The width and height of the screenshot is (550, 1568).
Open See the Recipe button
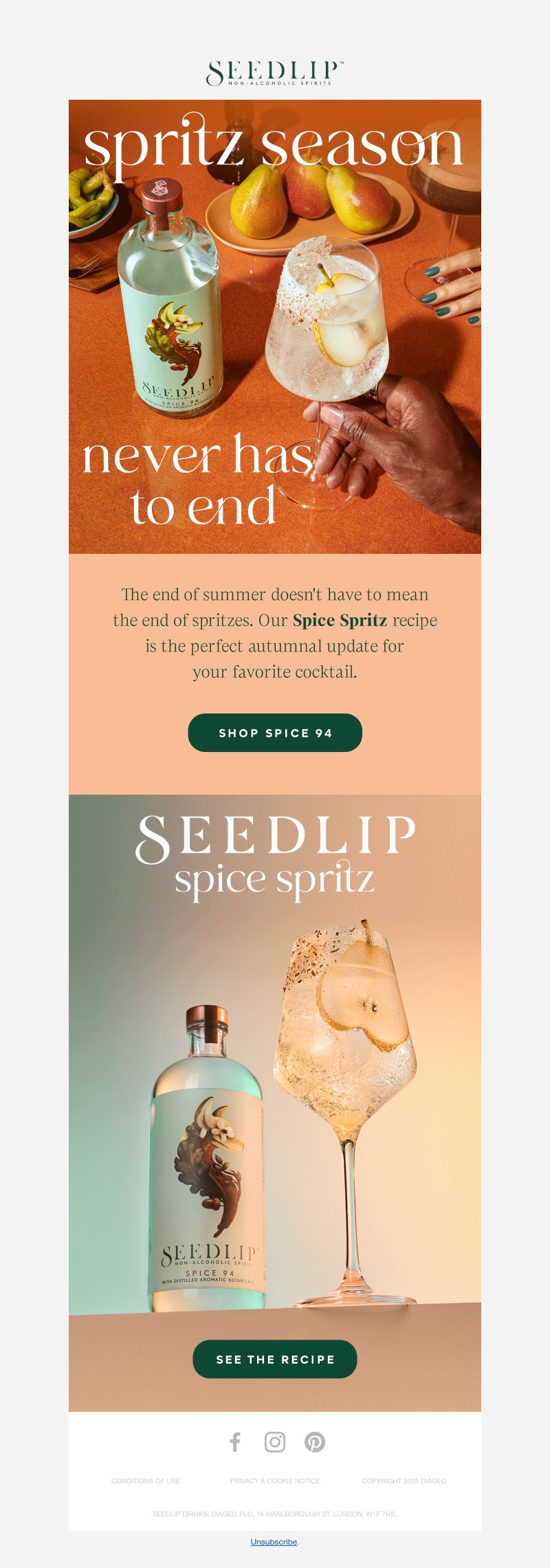click(275, 1359)
